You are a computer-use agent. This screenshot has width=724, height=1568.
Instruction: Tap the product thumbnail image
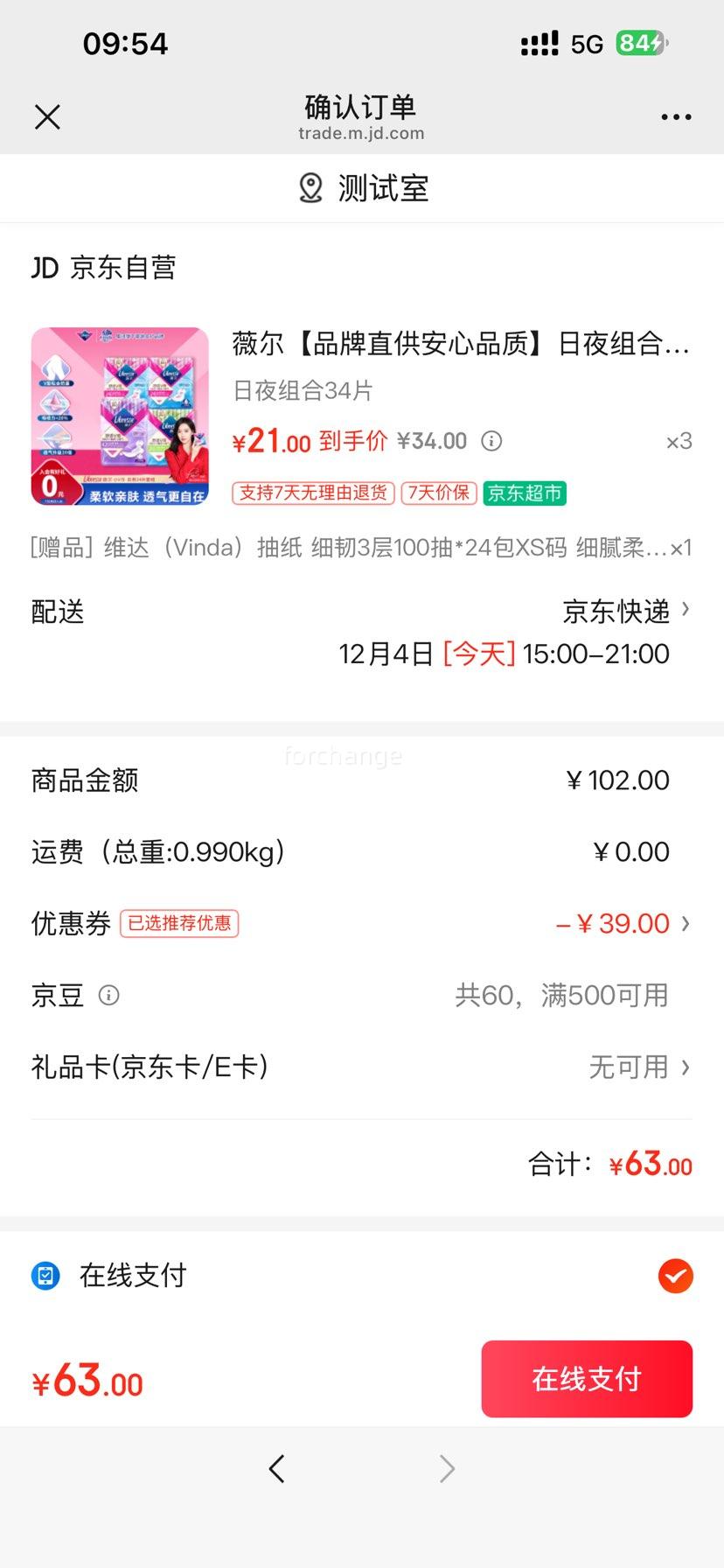(x=119, y=416)
